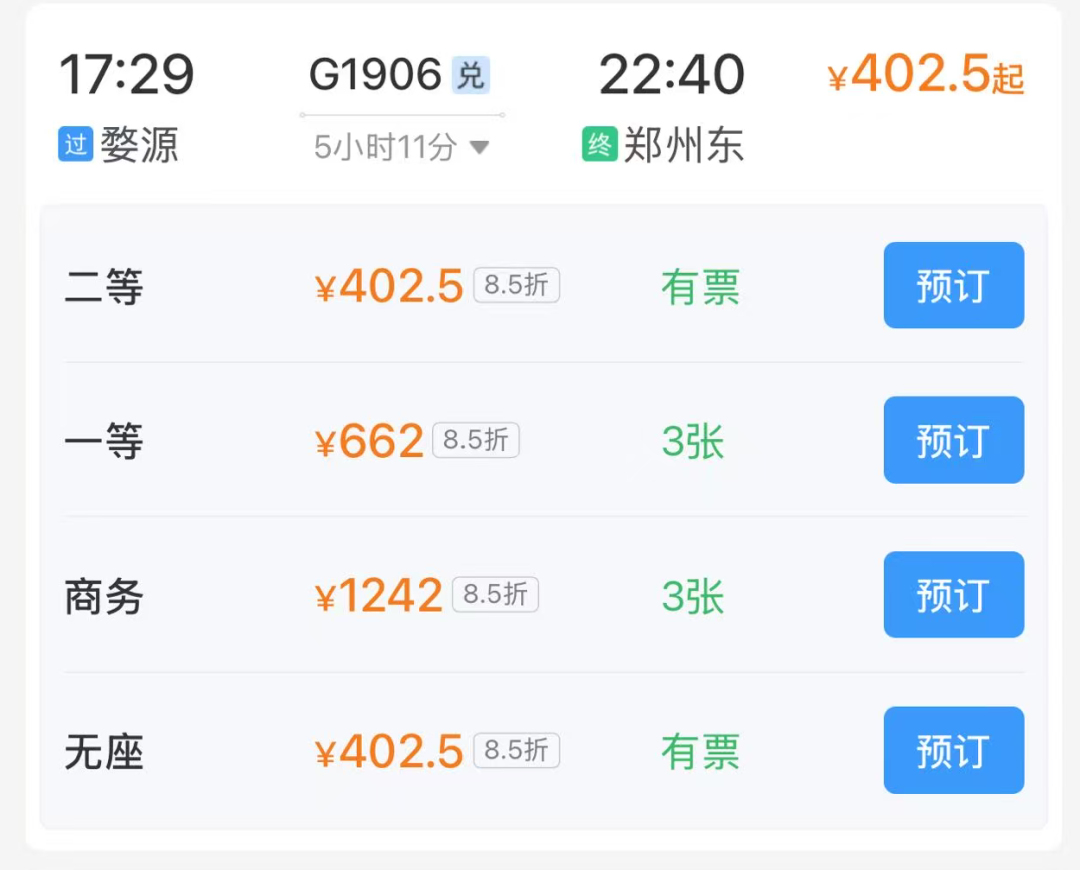Image resolution: width=1080 pixels, height=870 pixels.
Task: Book the 商务 business class seat
Action: click(953, 595)
